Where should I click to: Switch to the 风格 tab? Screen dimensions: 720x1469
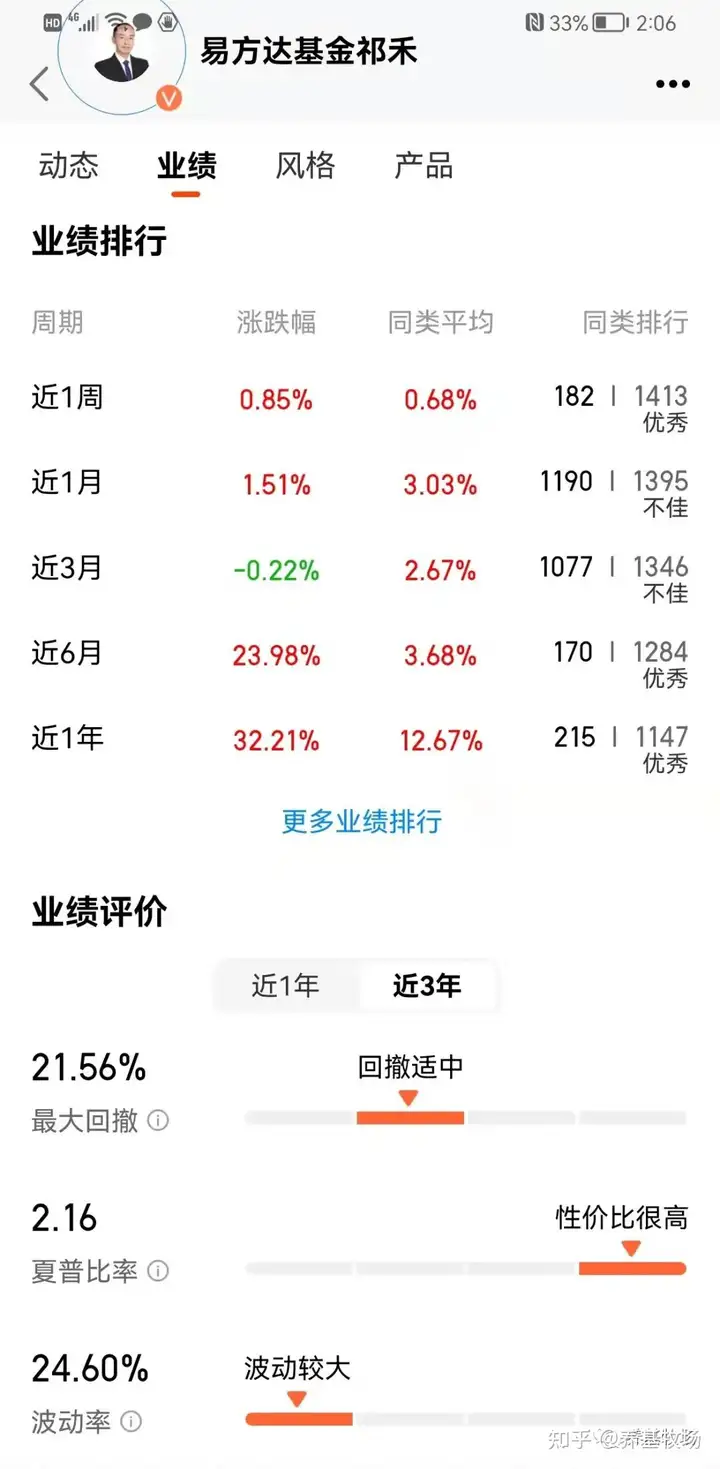click(305, 165)
